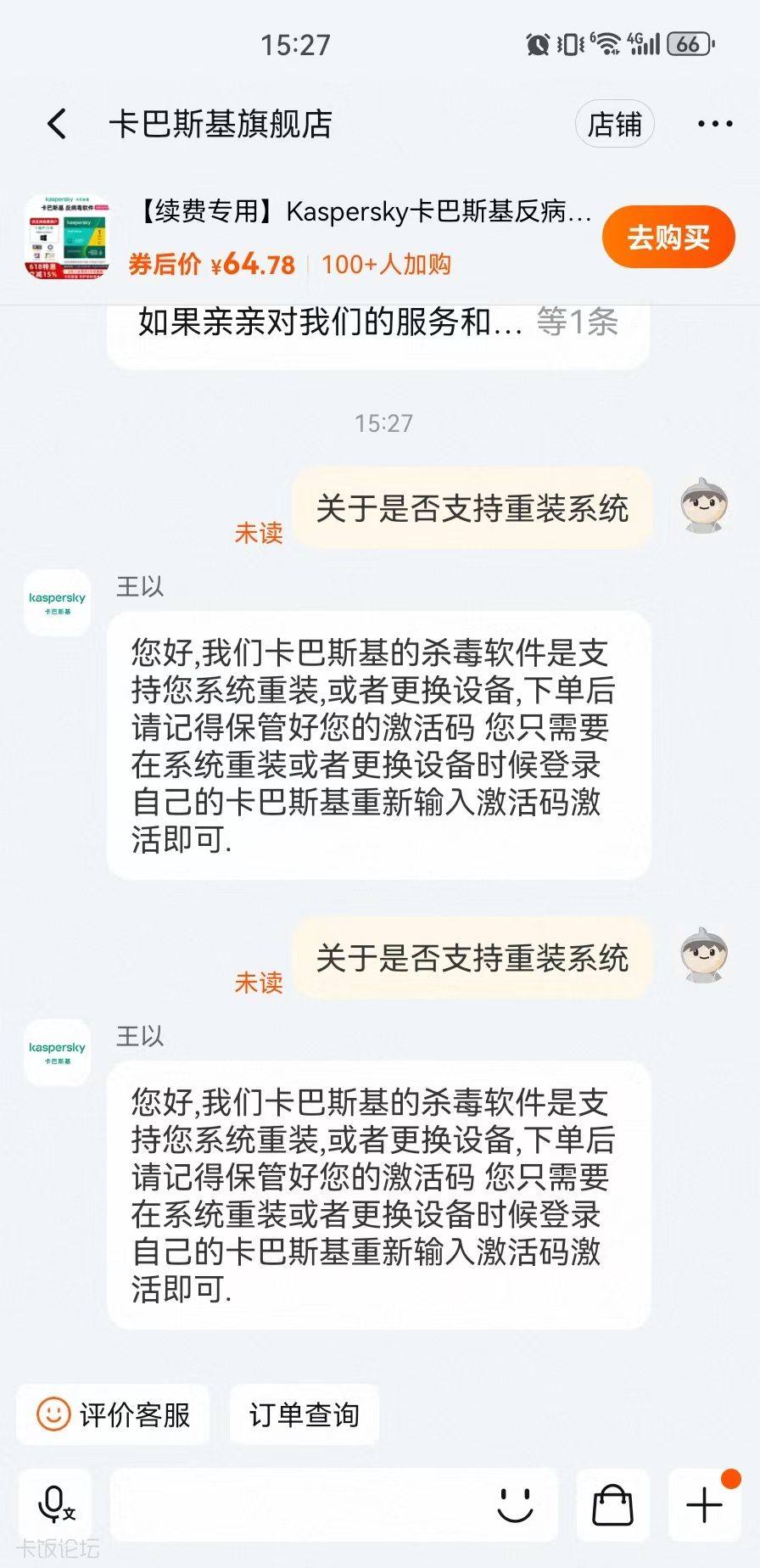This screenshot has height=1568, width=760.
Task: Open the three-dot overflow menu
Action: [x=714, y=124]
